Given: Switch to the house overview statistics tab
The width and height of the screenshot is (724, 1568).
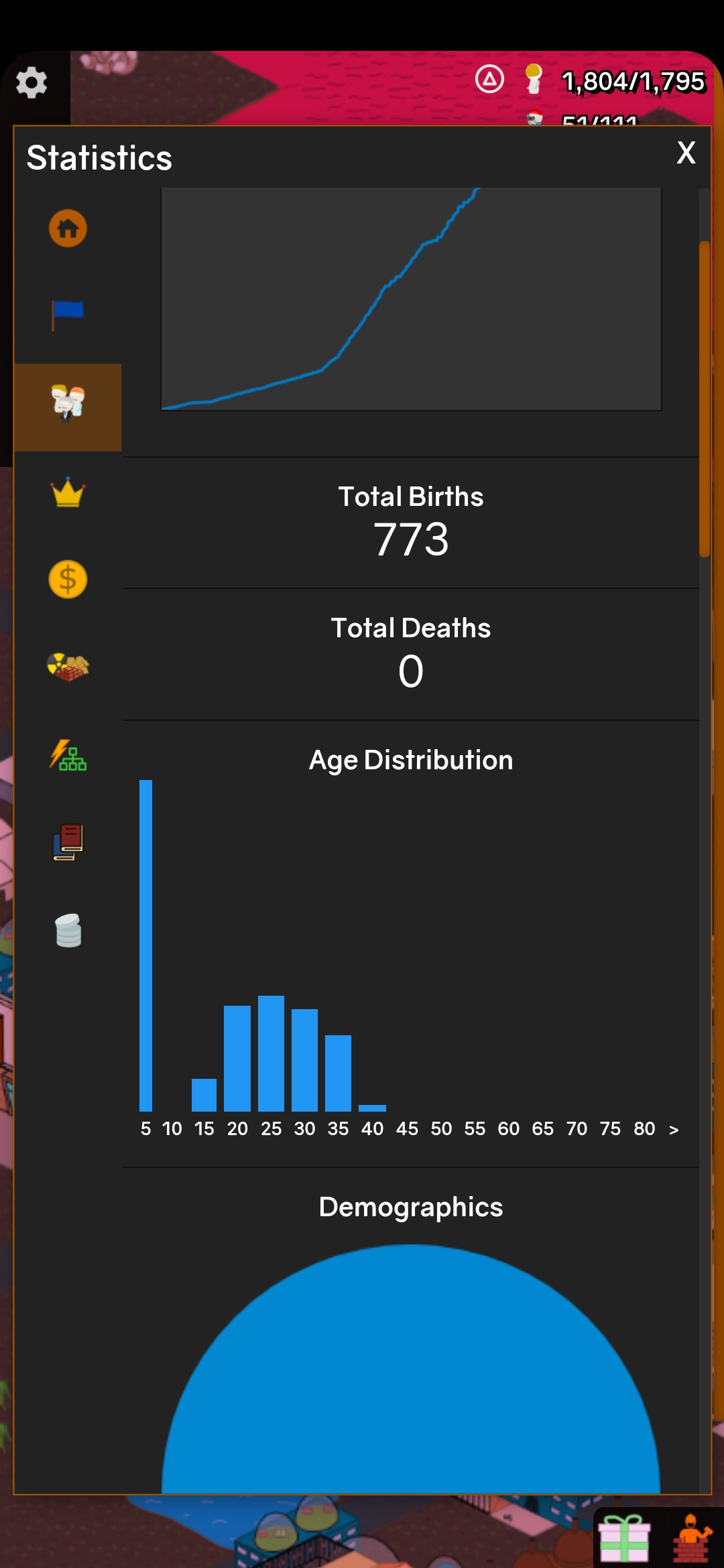Looking at the screenshot, I should click(68, 228).
